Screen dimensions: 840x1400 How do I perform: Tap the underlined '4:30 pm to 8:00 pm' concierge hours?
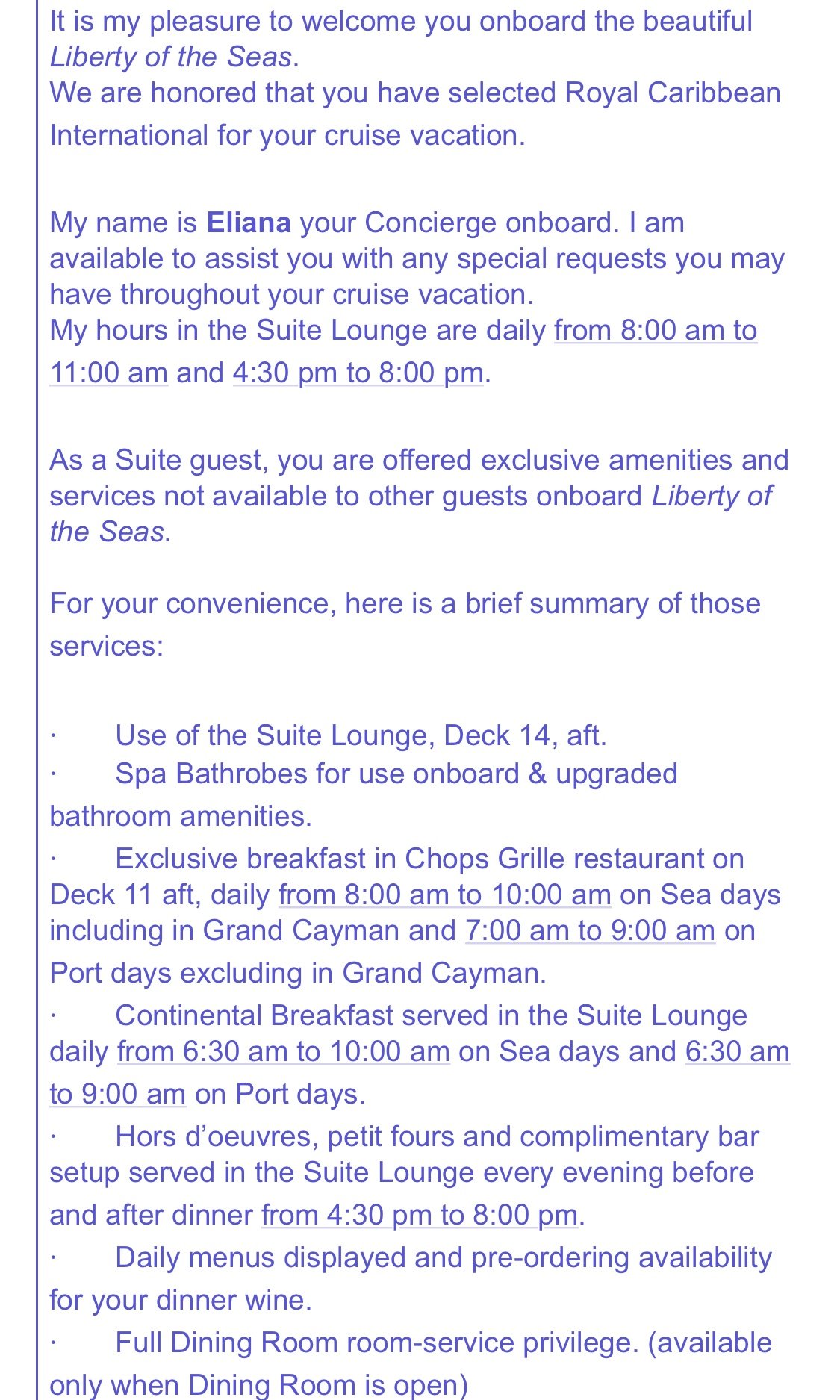tap(358, 373)
